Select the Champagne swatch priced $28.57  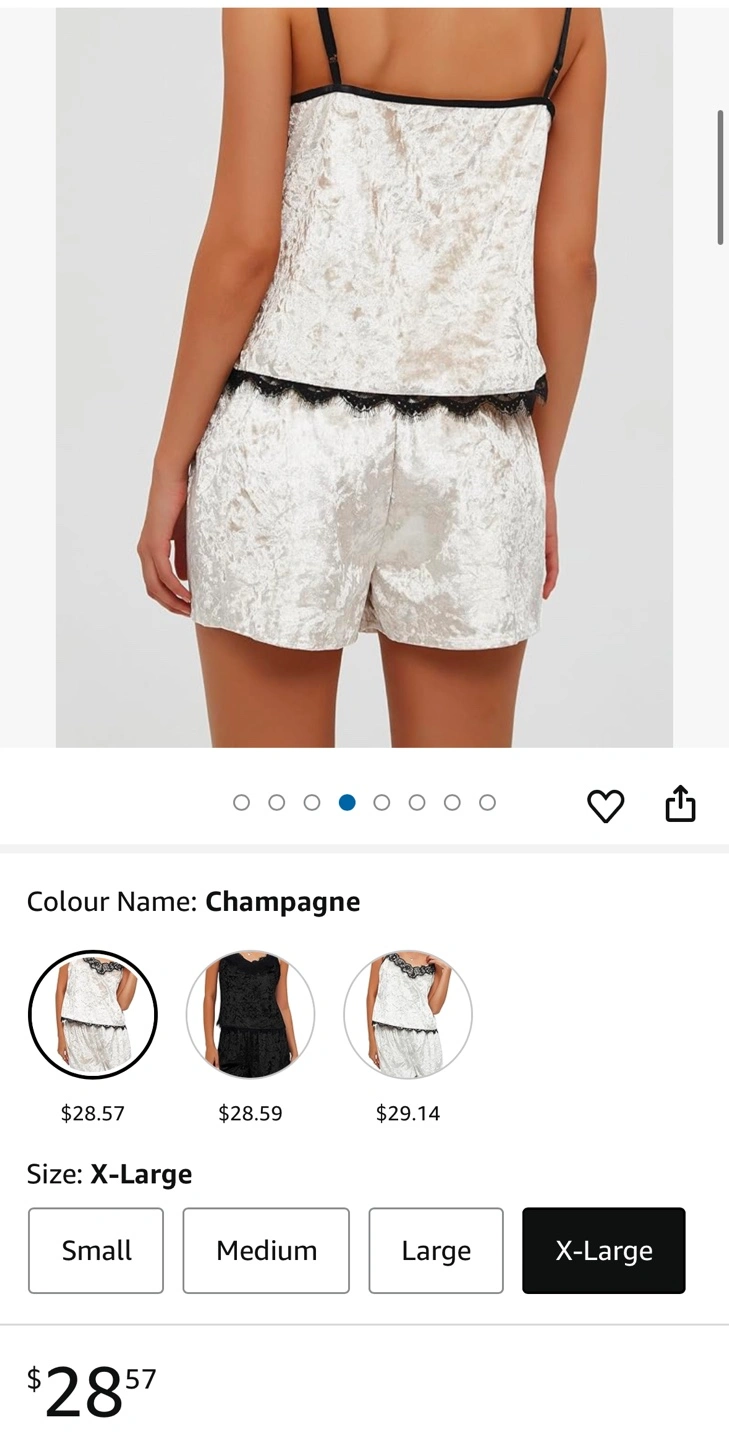(x=93, y=1014)
